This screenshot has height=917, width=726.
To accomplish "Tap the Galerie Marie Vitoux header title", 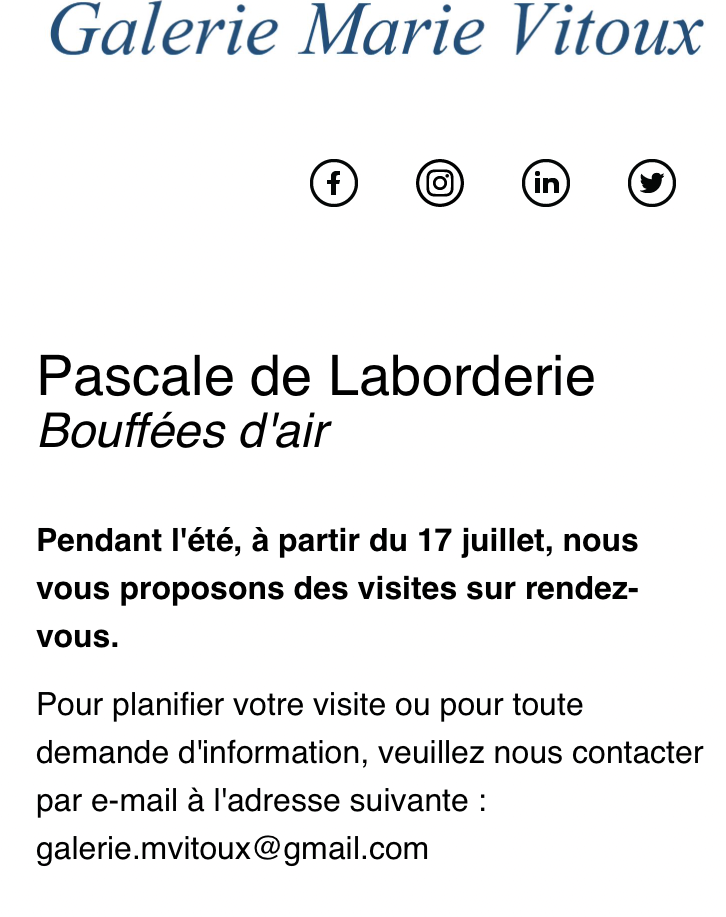I will click(x=376, y=30).
